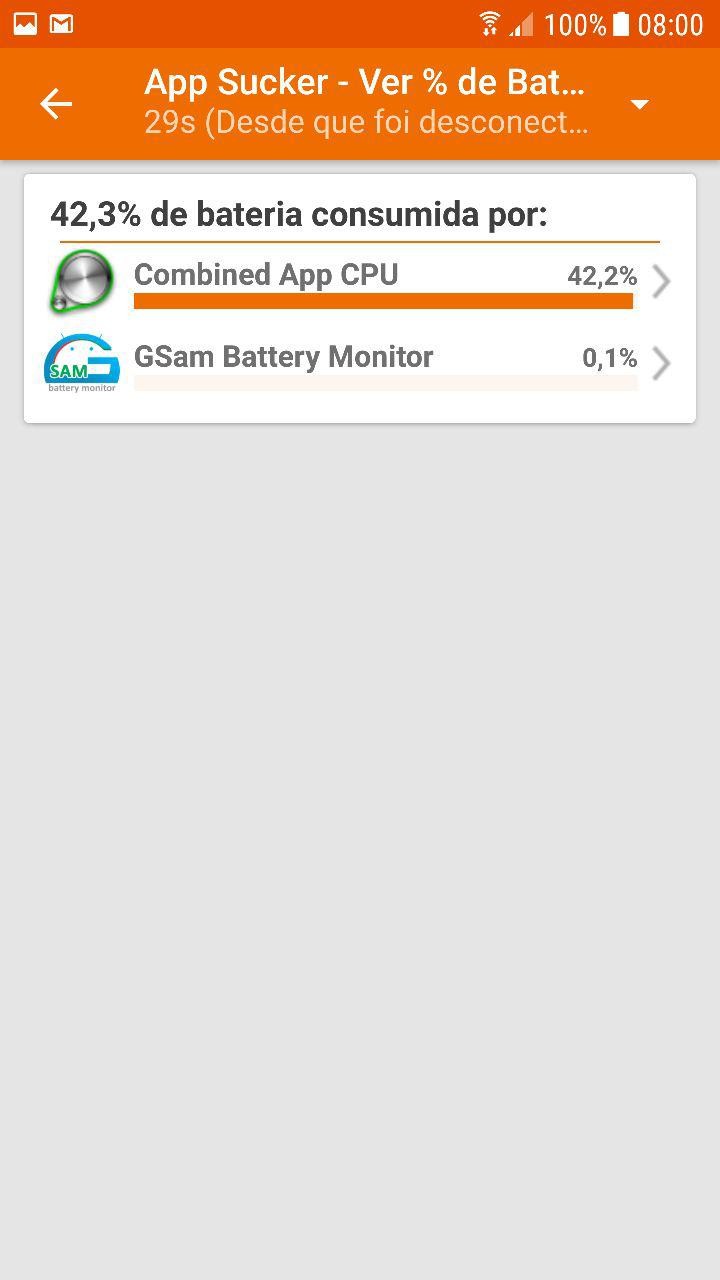
Task: Open Combined App CPU details
Action: pos(360,282)
